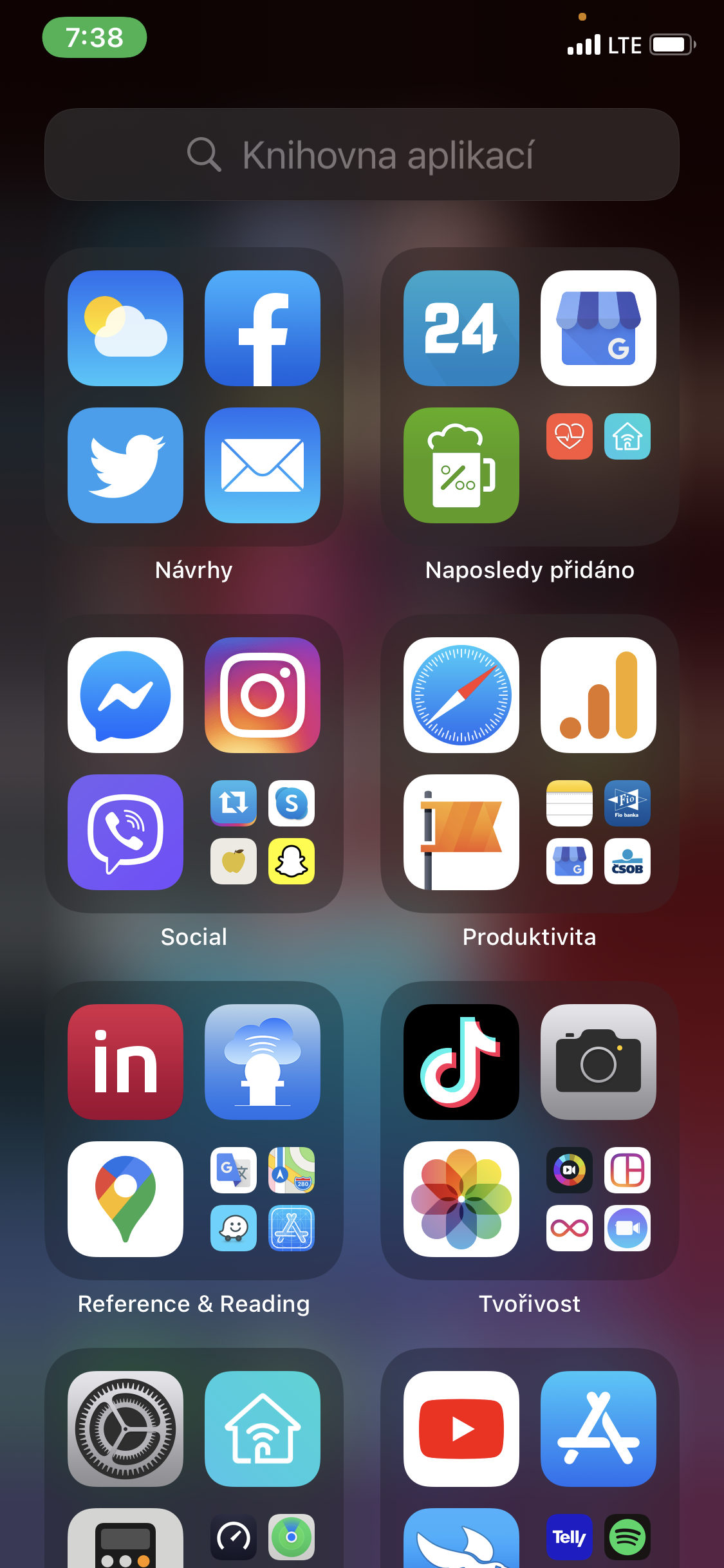The height and width of the screenshot is (1568, 724).
Task: Launch the Safari browser
Action: click(461, 695)
